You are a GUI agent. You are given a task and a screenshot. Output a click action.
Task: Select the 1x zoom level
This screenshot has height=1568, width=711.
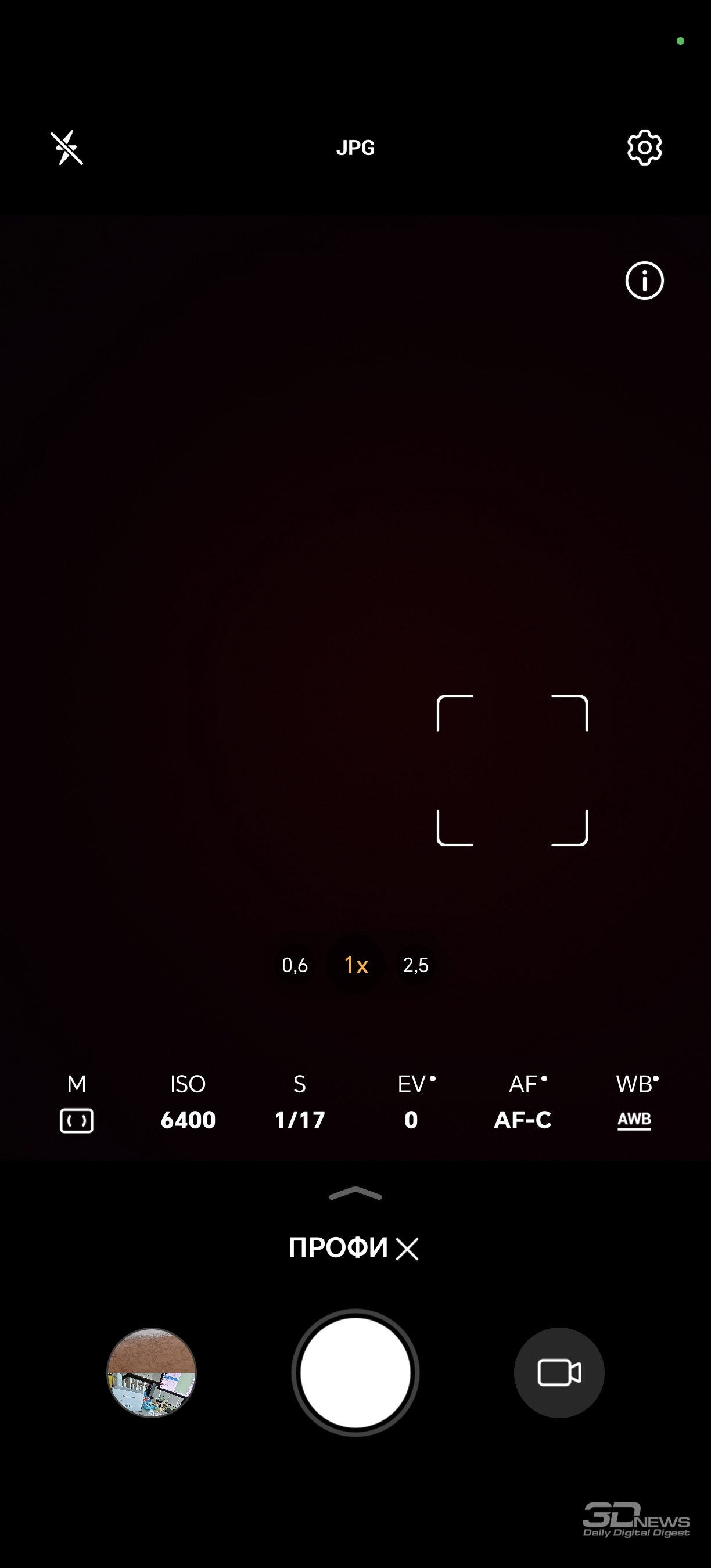point(356,965)
